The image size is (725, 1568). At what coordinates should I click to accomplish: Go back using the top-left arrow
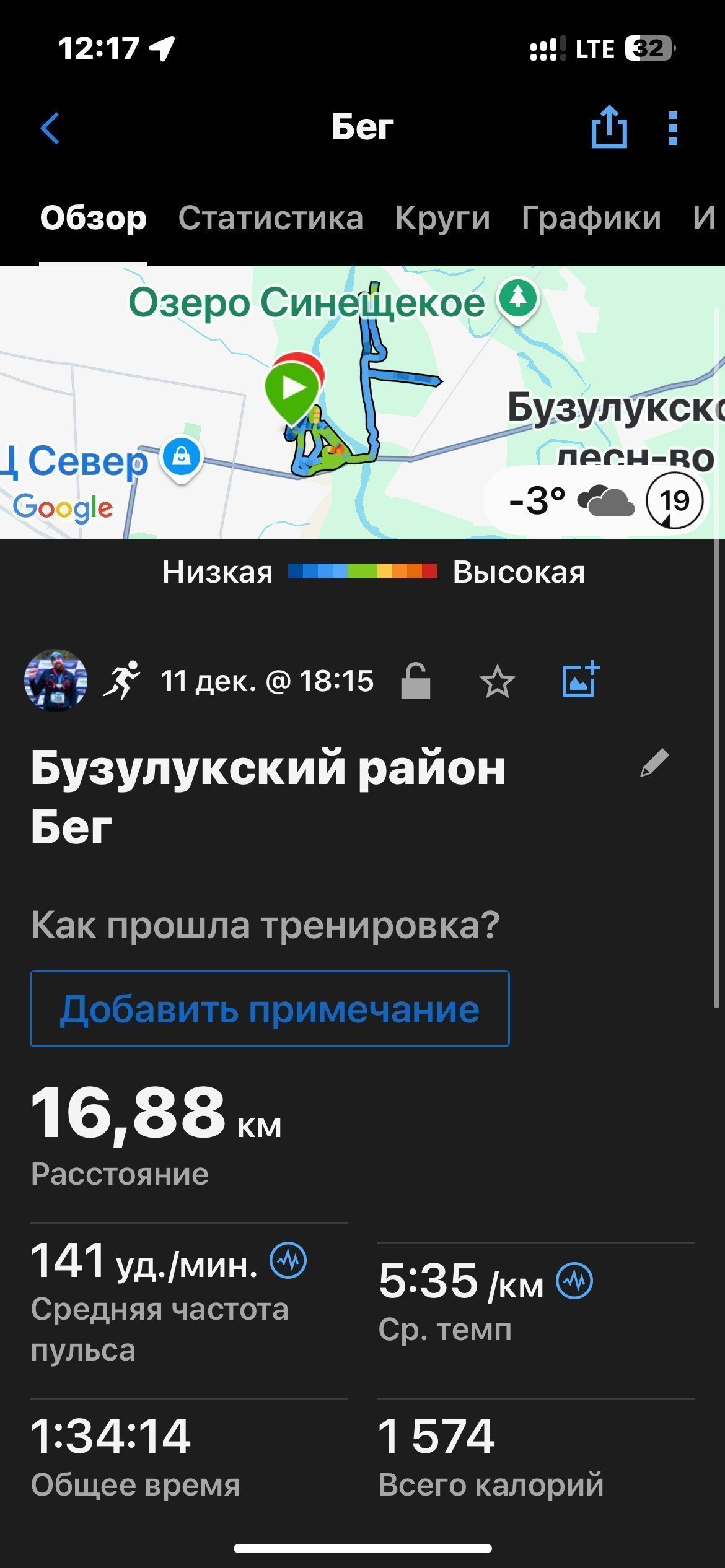(50, 128)
